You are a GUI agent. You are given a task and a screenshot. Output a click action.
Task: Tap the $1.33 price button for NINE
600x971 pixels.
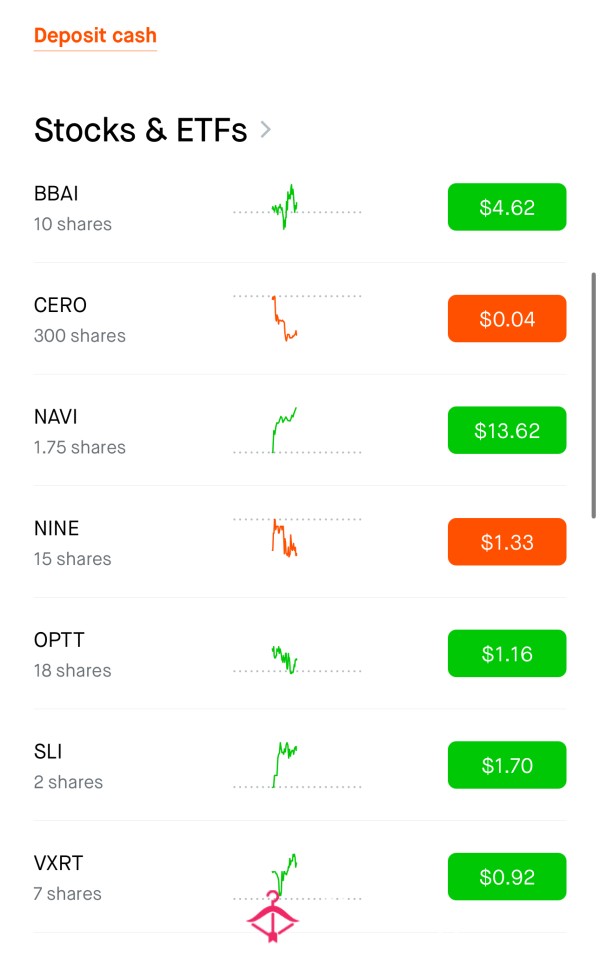pyautogui.click(x=507, y=541)
